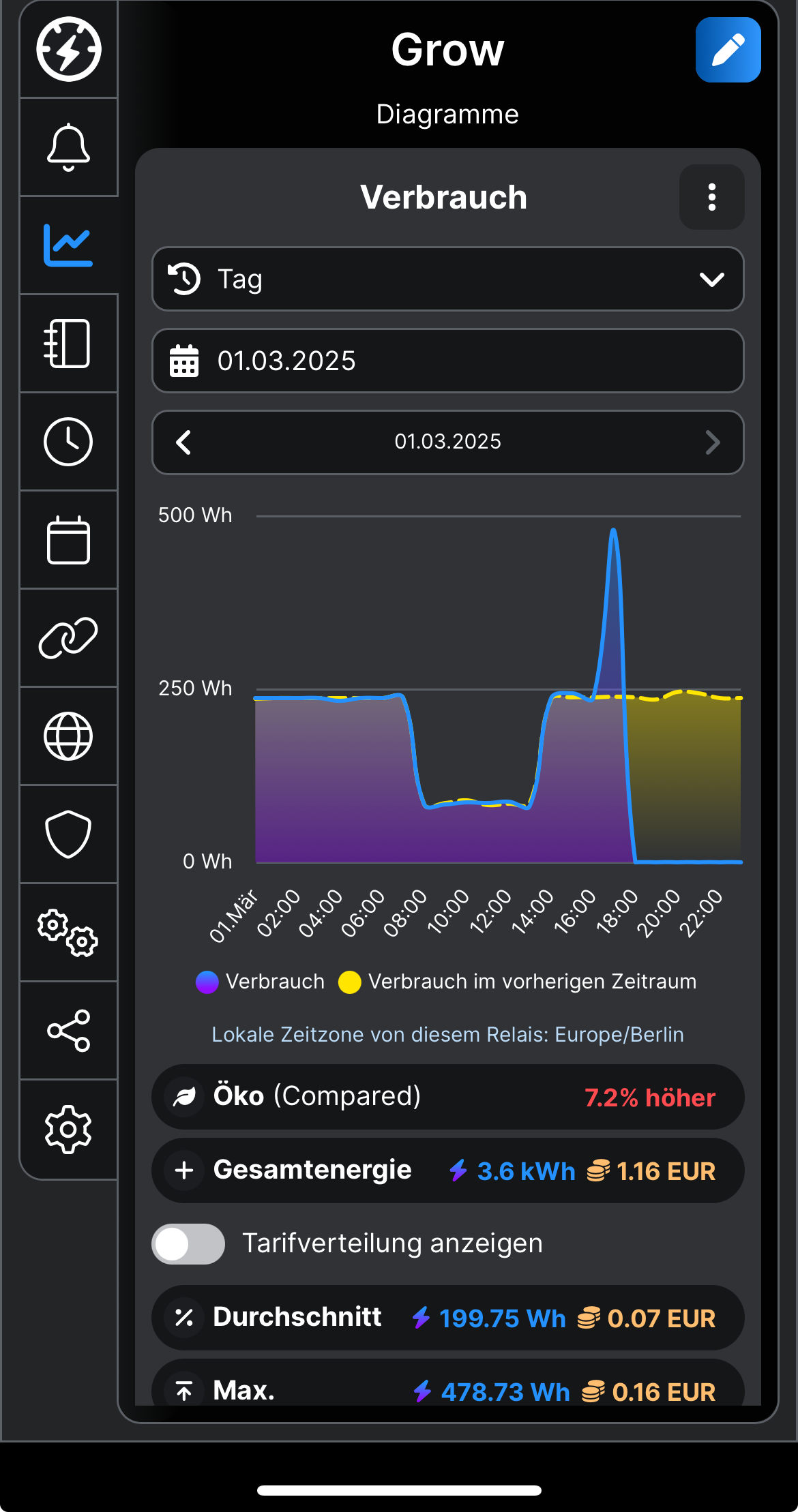
Task: Go to the next day with right chevron
Action: click(712, 442)
